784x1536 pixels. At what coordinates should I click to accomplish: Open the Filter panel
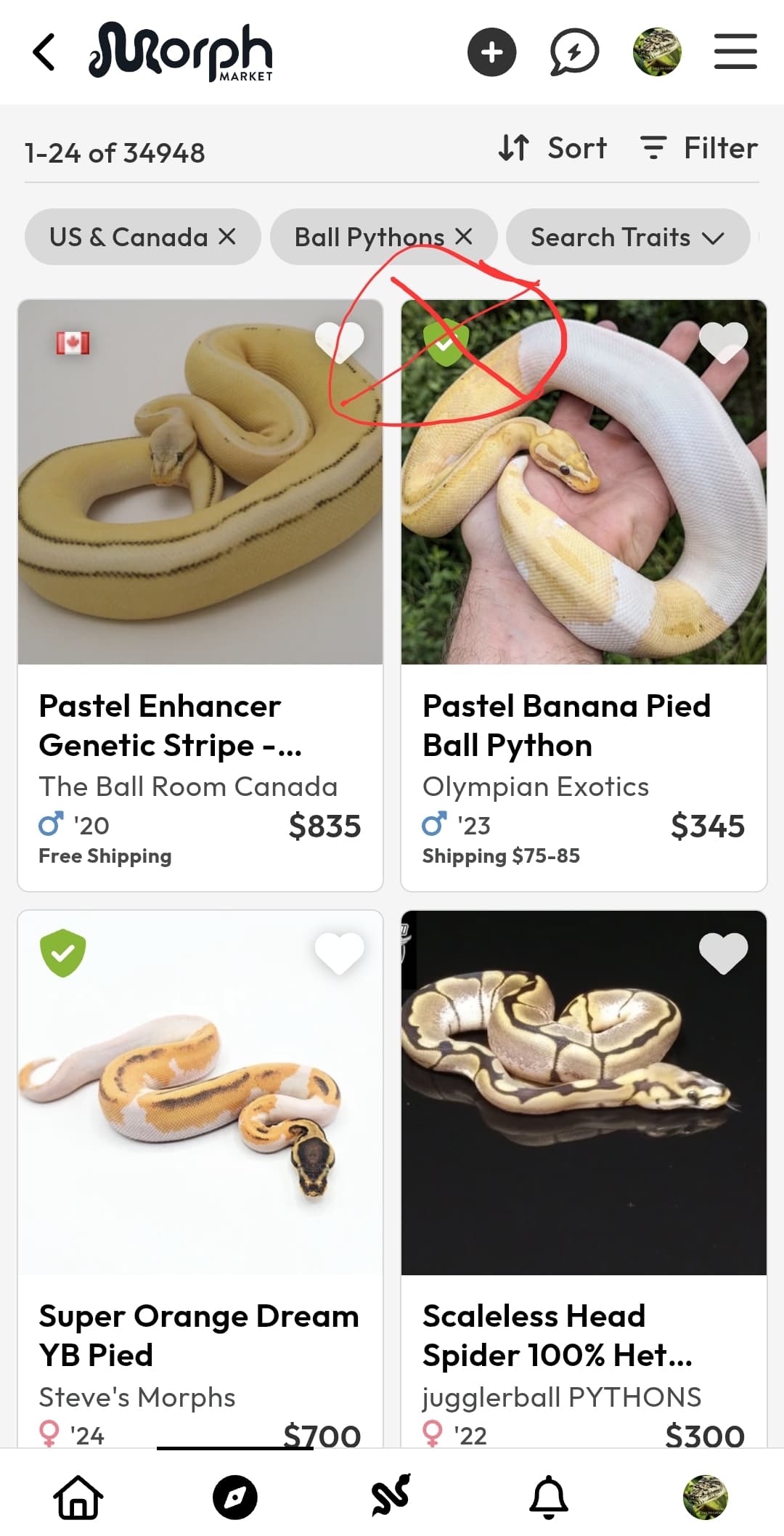(x=699, y=148)
